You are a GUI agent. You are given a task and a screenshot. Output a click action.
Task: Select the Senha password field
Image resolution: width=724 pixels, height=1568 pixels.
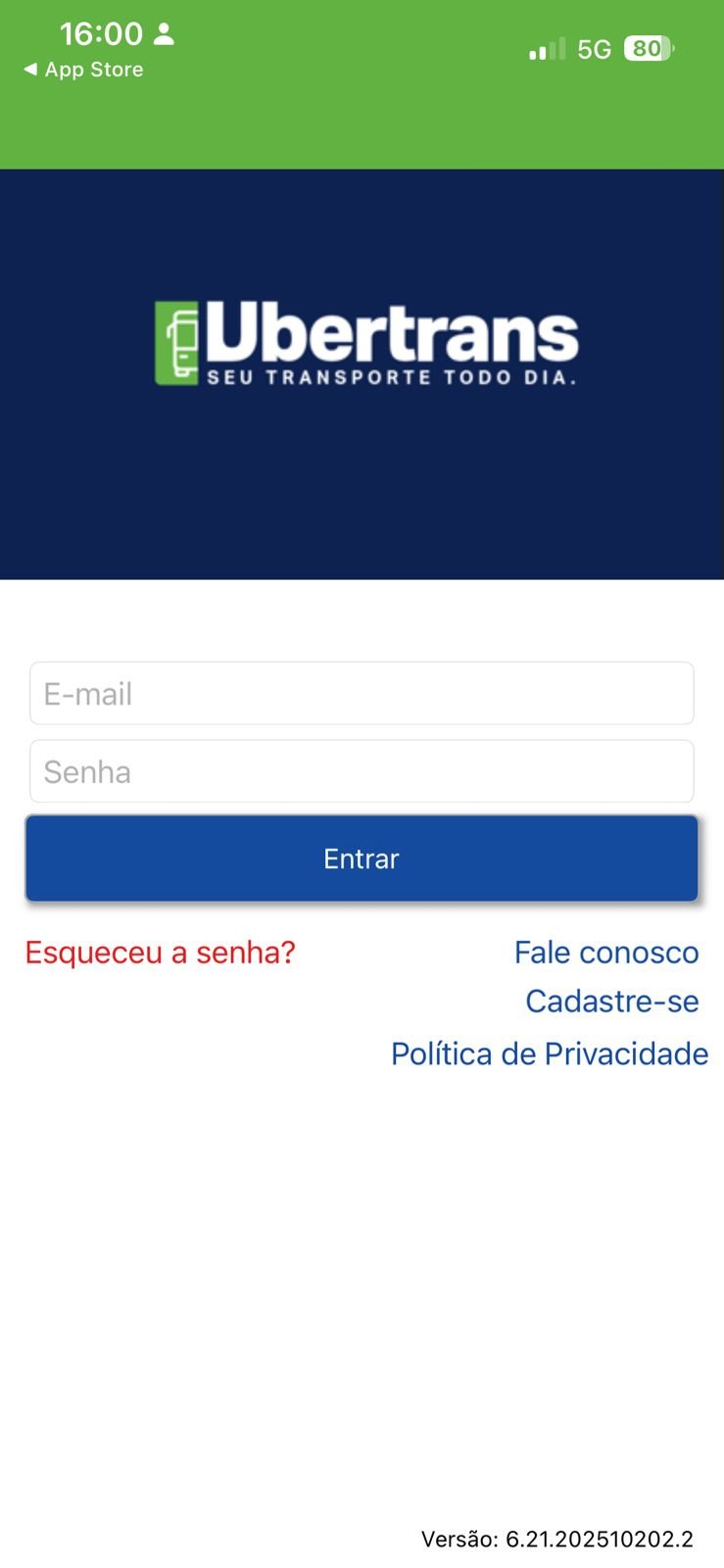point(362,771)
